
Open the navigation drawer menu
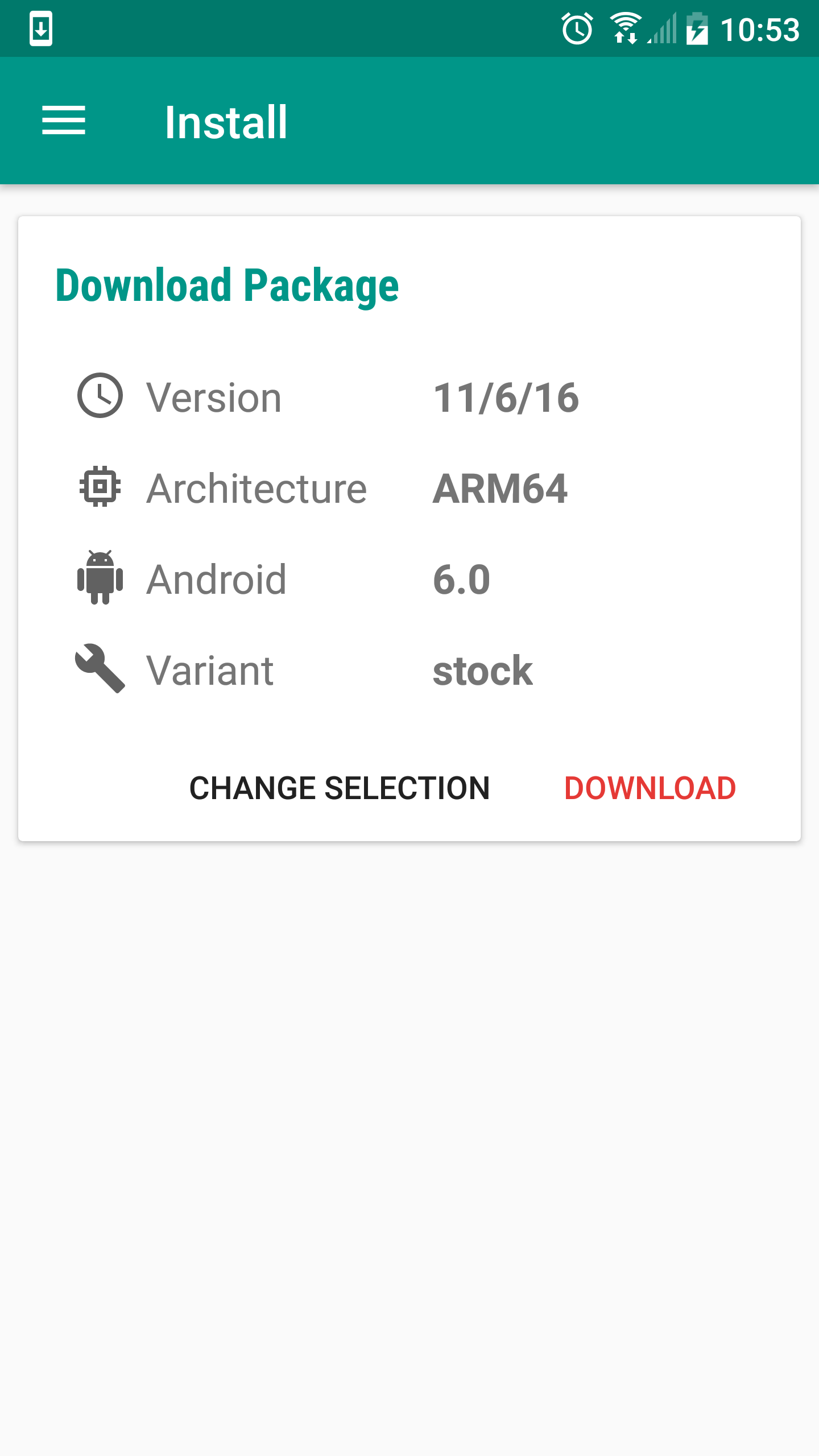coord(64,121)
